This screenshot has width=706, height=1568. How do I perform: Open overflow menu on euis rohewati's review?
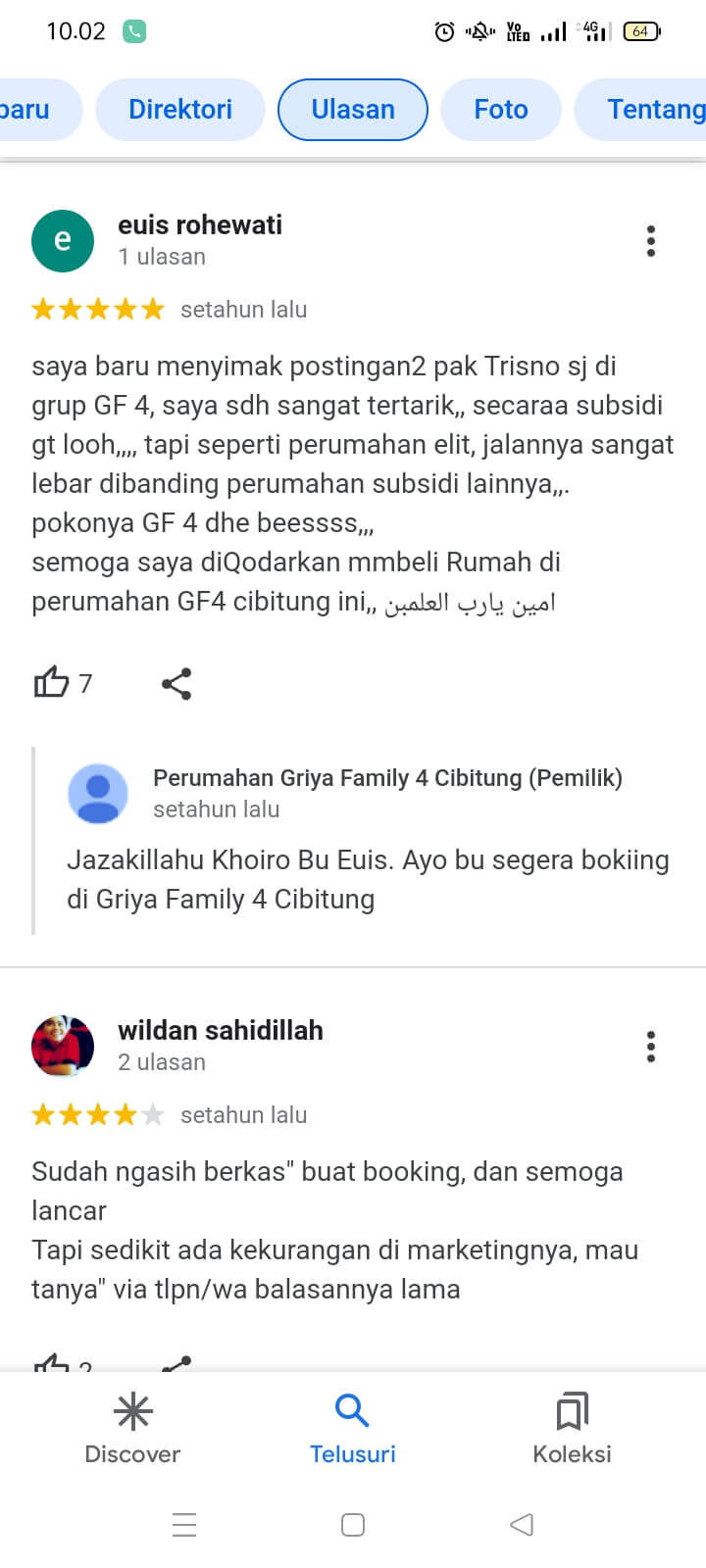point(650,240)
